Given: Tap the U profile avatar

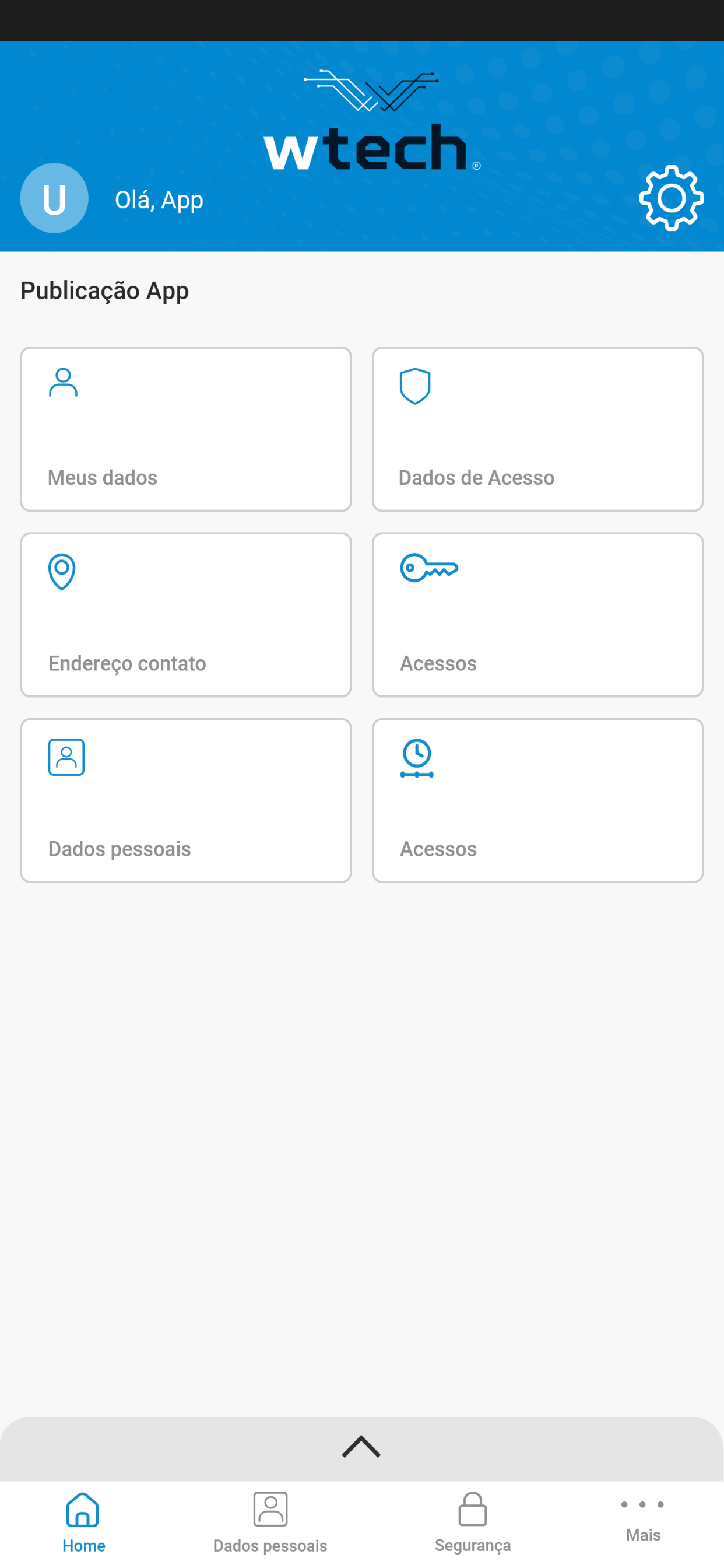Looking at the screenshot, I should [x=54, y=198].
